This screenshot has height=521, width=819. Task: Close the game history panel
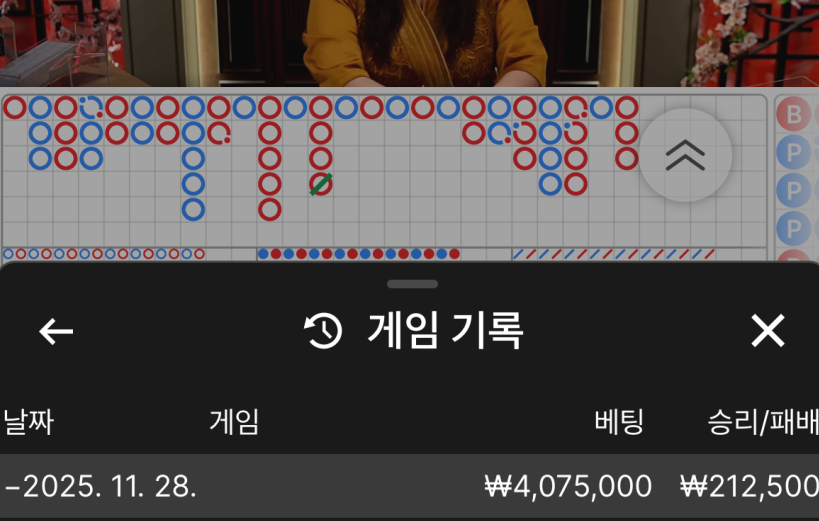(768, 330)
